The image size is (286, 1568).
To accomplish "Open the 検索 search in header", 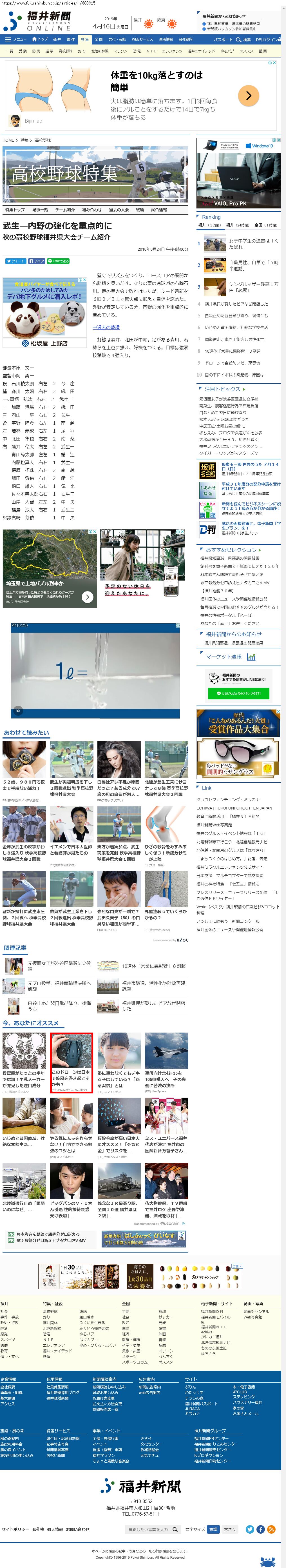I will click(x=243, y=39).
